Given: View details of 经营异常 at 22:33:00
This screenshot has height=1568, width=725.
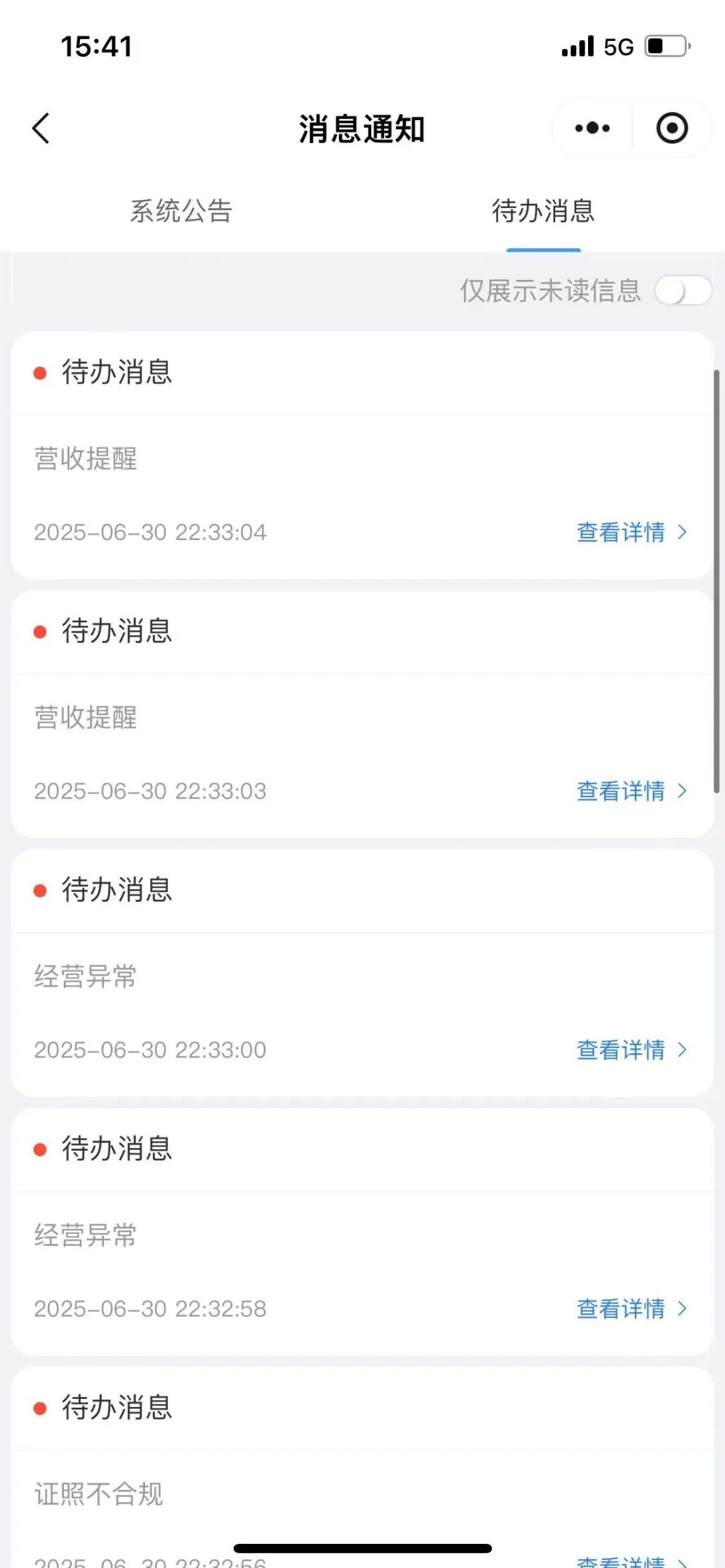Looking at the screenshot, I should 631,1050.
